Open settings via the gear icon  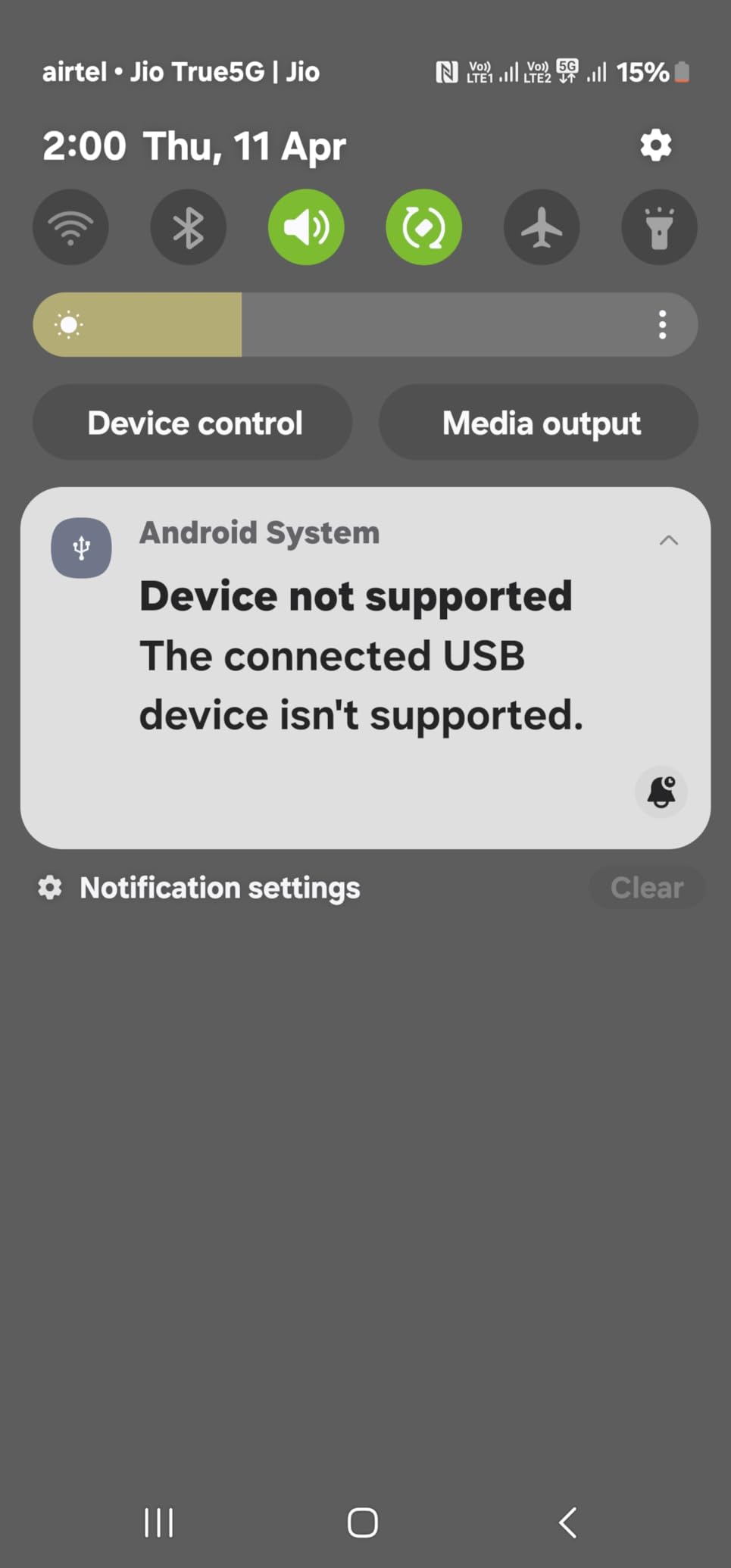coord(655,145)
